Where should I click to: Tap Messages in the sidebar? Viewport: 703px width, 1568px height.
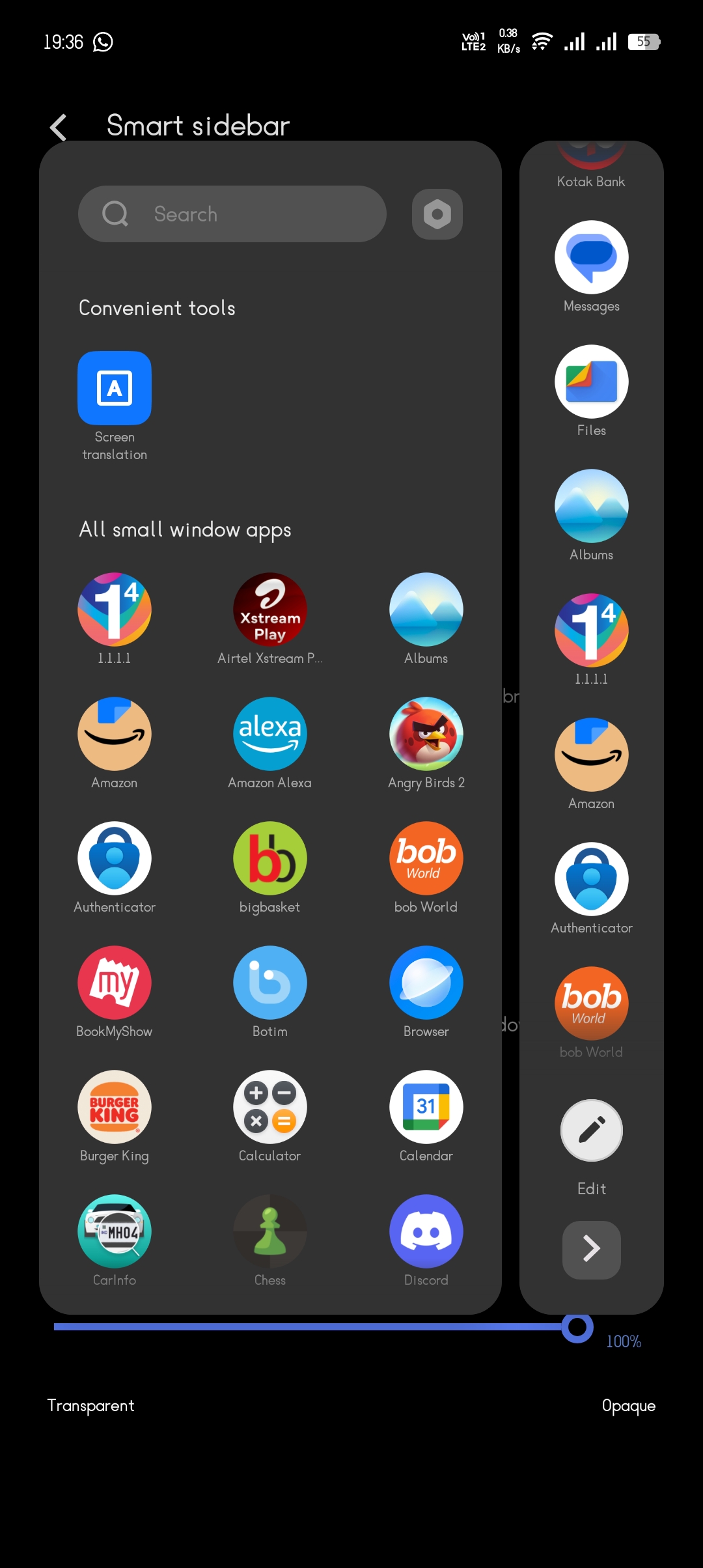(x=592, y=257)
